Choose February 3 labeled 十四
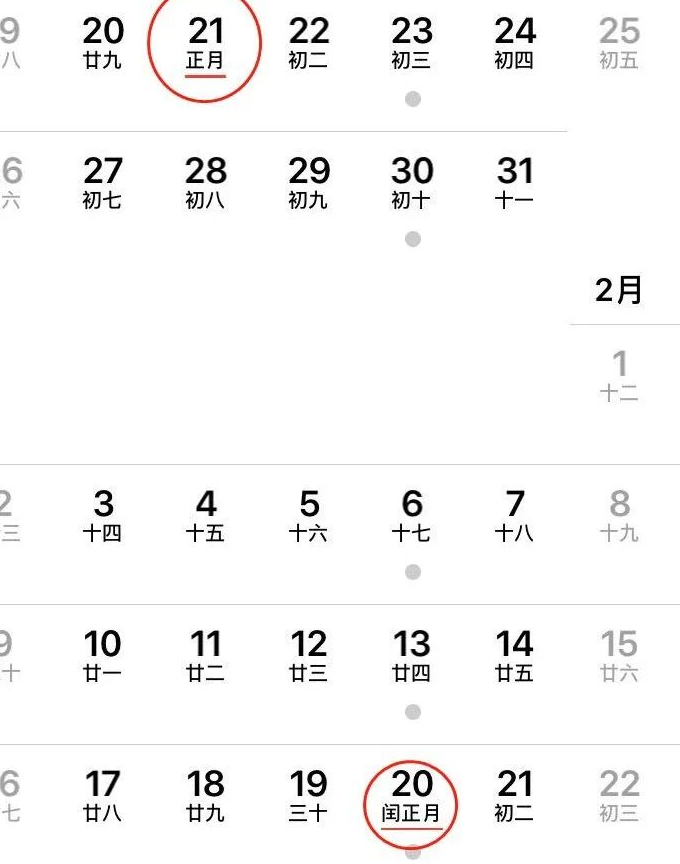Screen dimensions: 680x864 coord(102,515)
